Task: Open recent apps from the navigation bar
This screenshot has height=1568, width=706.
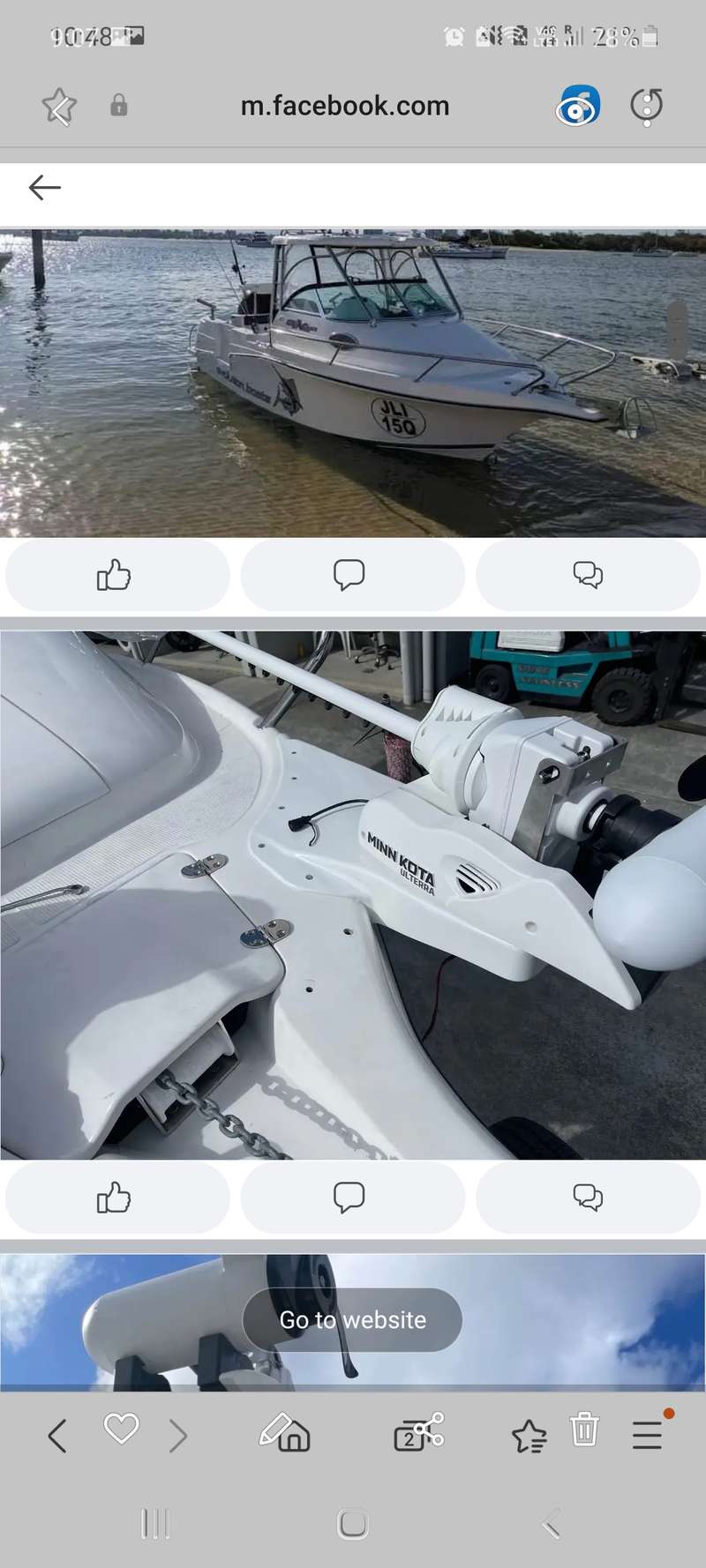Action: coord(155,1524)
